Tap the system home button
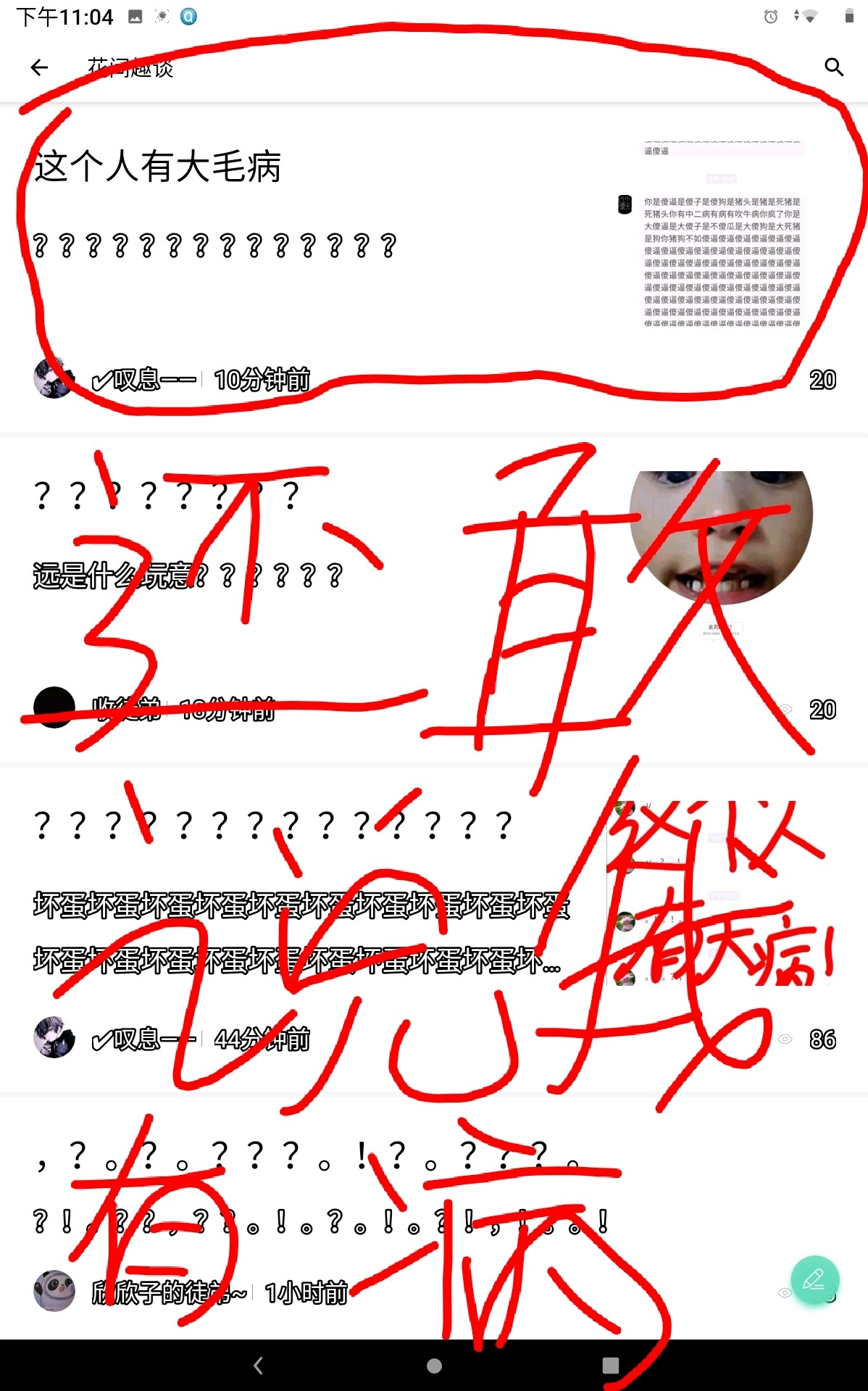The height and width of the screenshot is (1391, 868). [434, 1366]
